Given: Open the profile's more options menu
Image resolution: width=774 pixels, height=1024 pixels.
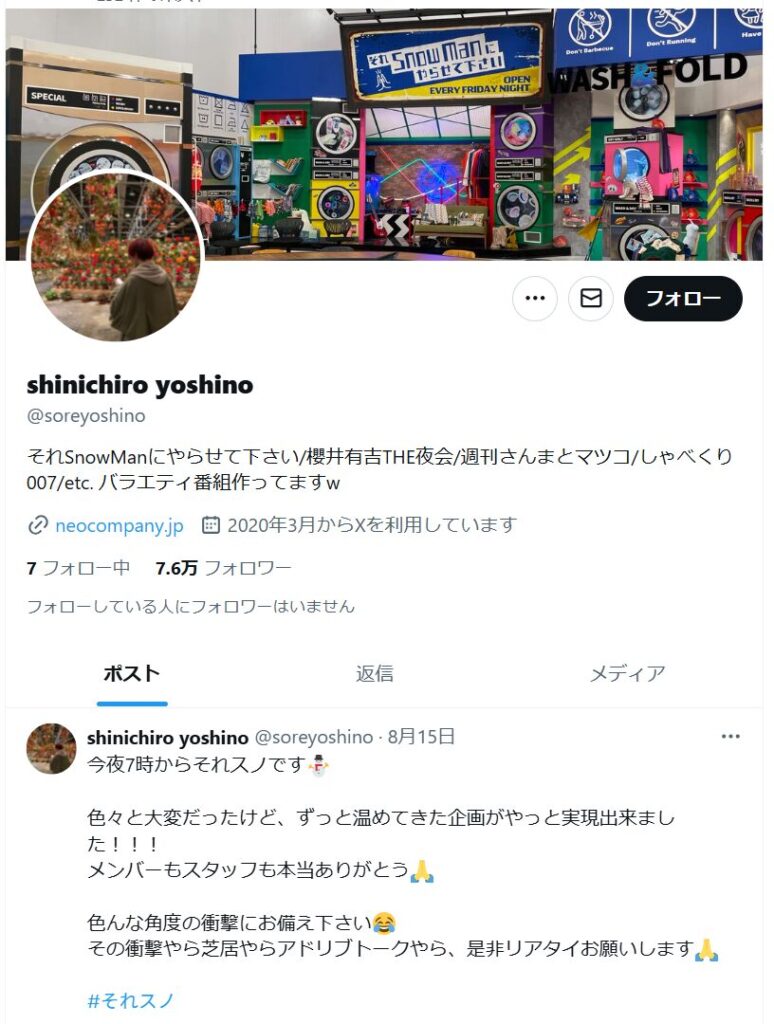Looking at the screenshot, I should pyautogui.click(x=535, y=299).
